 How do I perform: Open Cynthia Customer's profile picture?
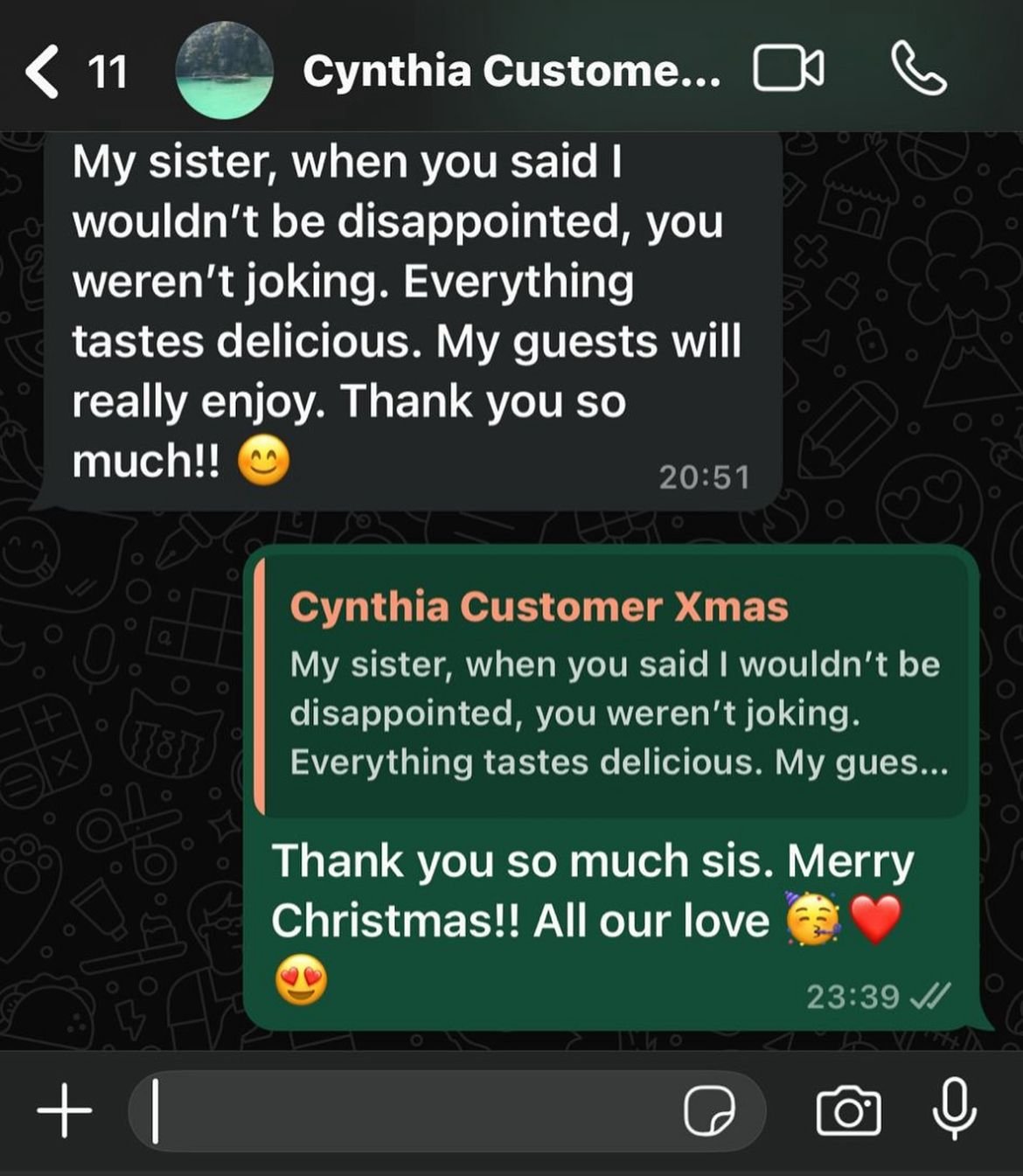click(x=224, y=70)
